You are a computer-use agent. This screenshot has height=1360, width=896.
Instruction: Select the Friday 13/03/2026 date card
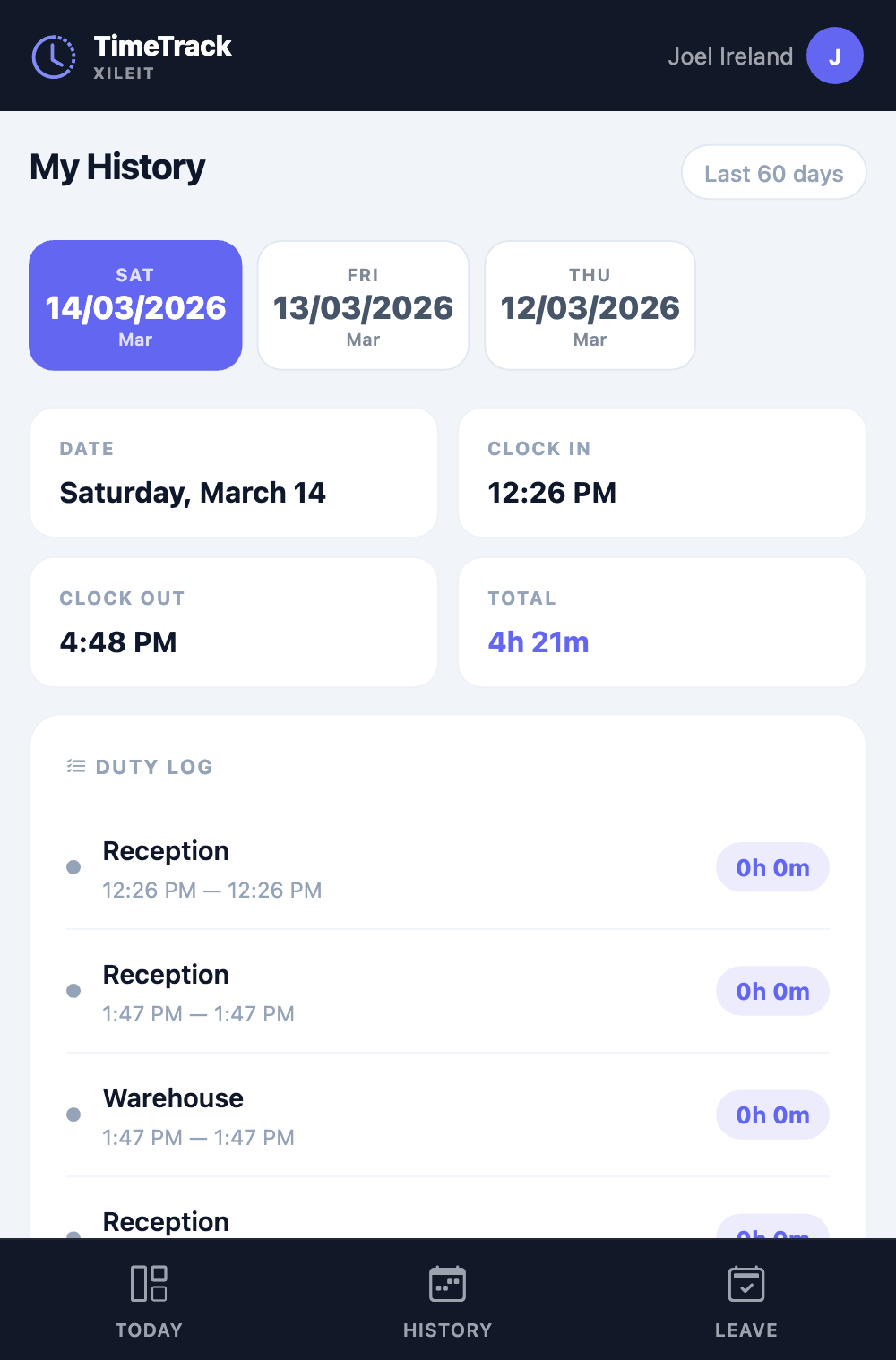tap(362, 305)
